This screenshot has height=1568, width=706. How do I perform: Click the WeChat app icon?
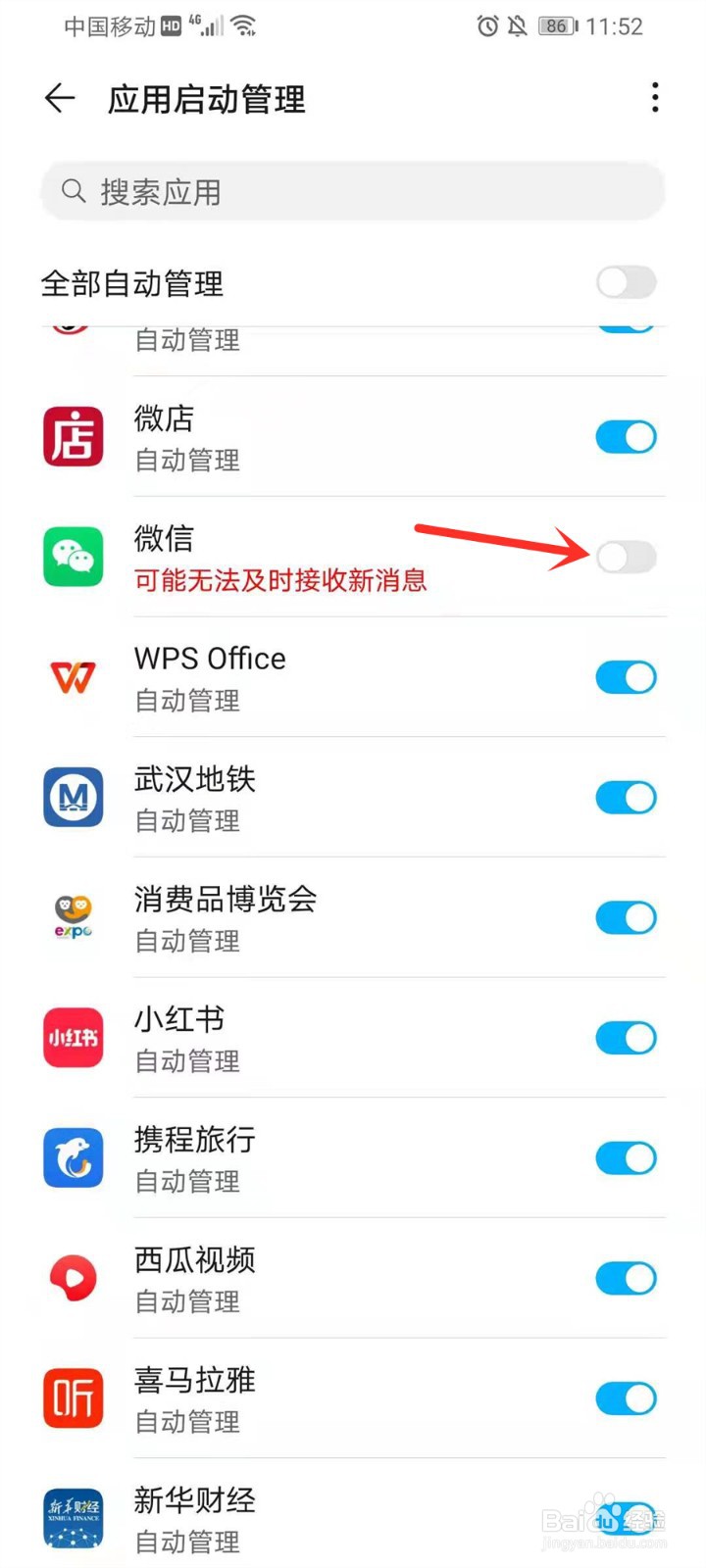73,556
